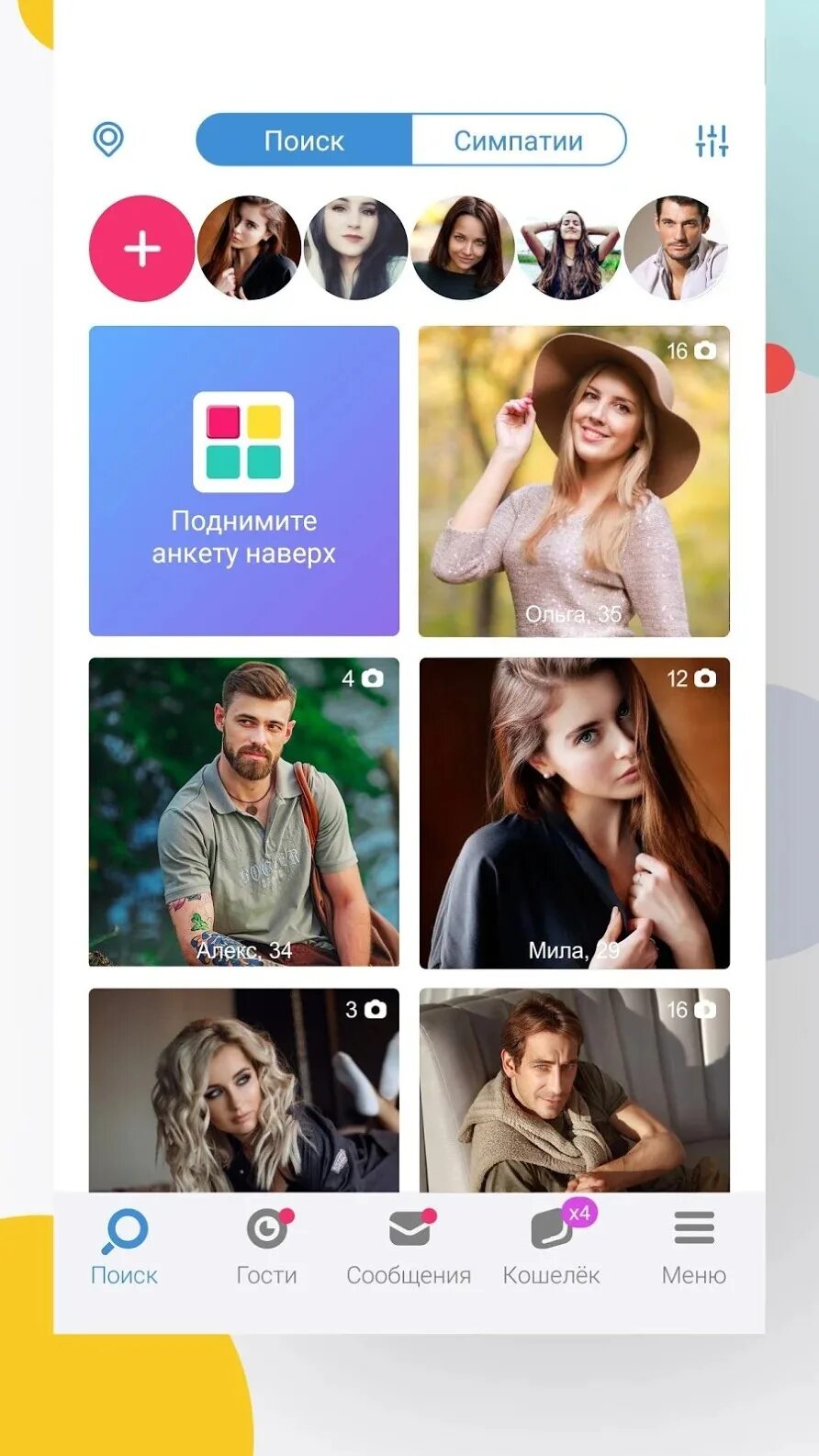819x1456 pixels.
Task: Open the location pin icon
Action: (x=108, y=140)
